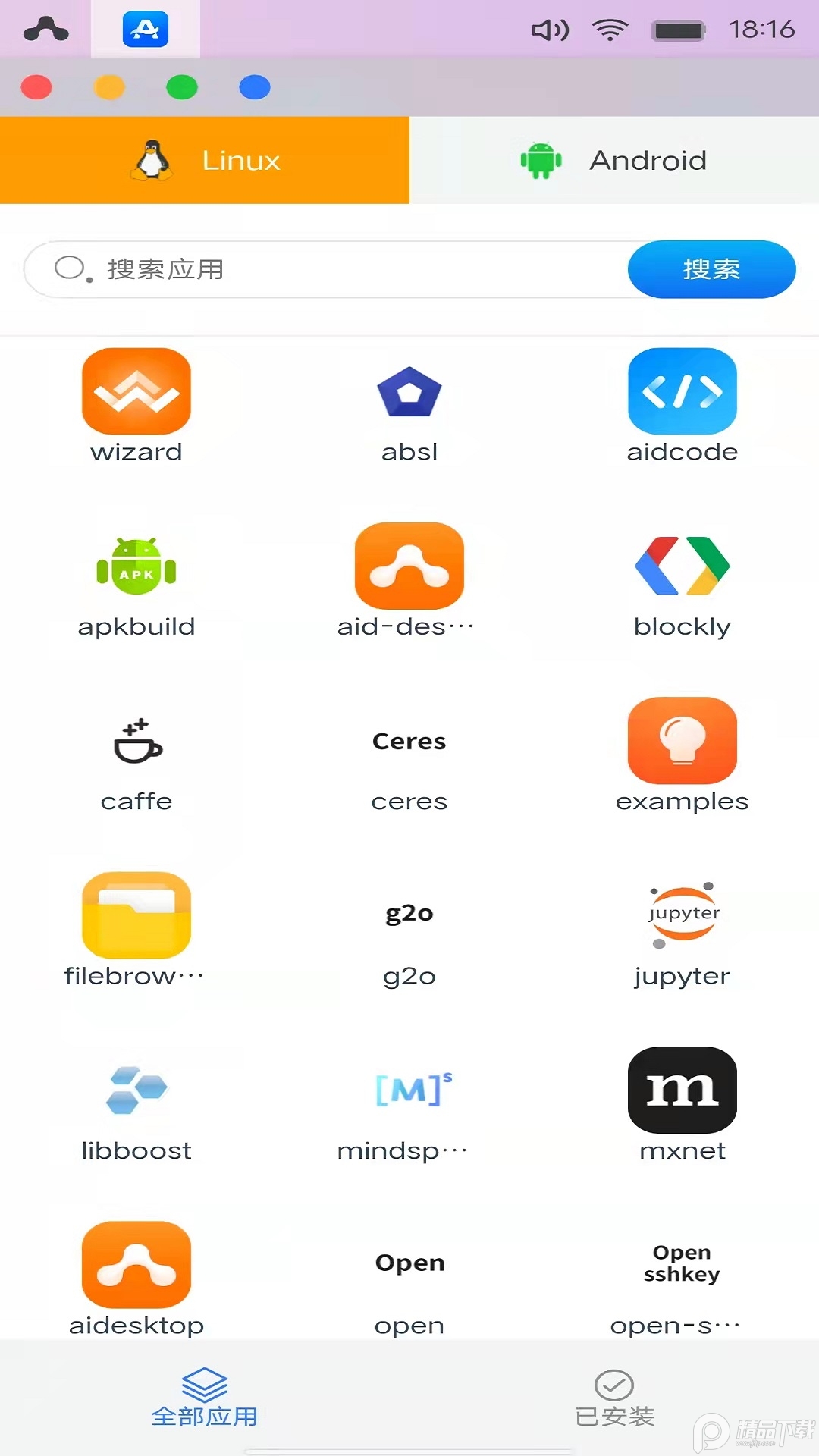Switch to the Android tab
Viewport: 819px width, 1456px height.
click(614, 160)
